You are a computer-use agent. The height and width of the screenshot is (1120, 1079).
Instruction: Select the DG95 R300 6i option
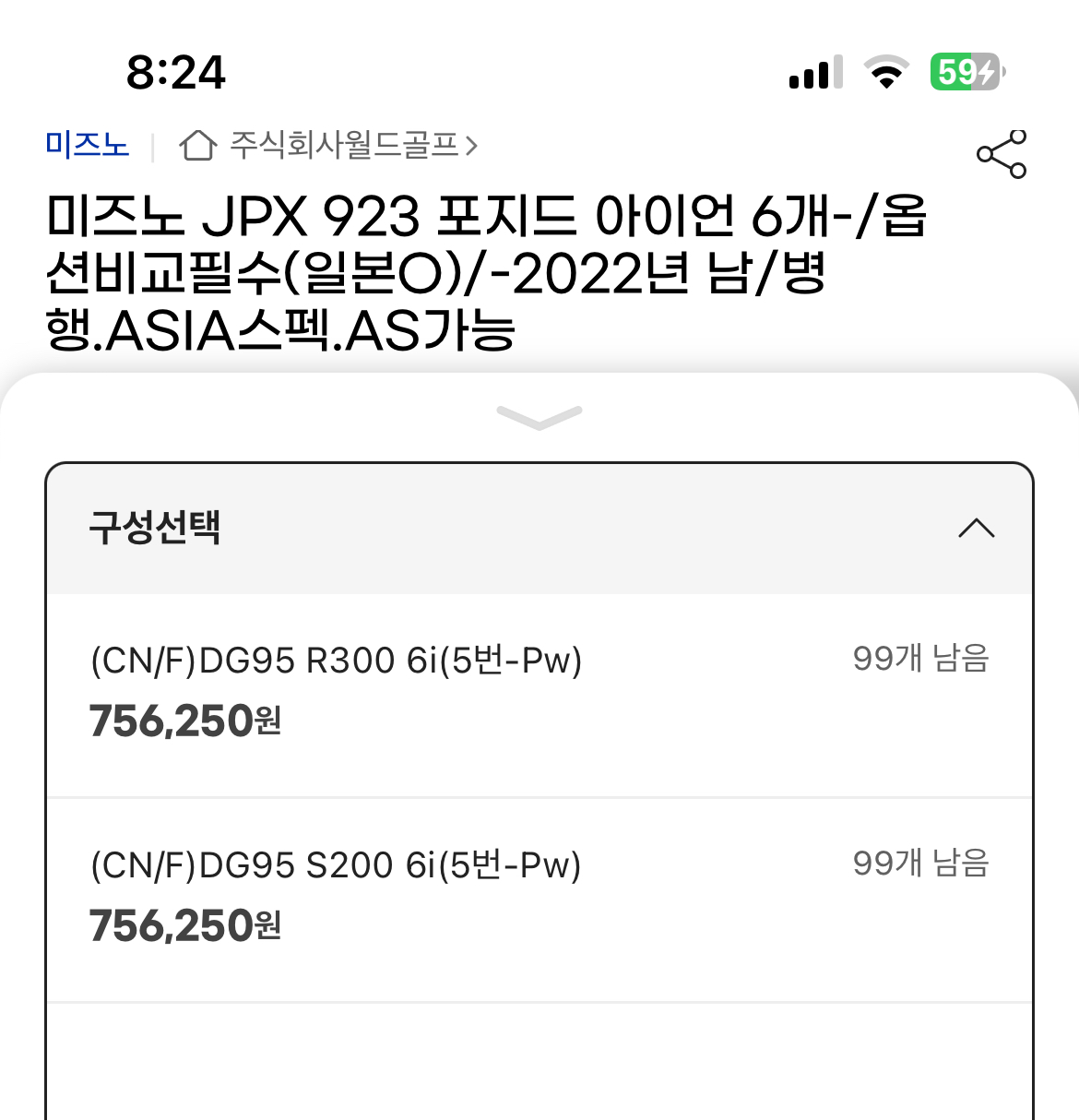539,695
